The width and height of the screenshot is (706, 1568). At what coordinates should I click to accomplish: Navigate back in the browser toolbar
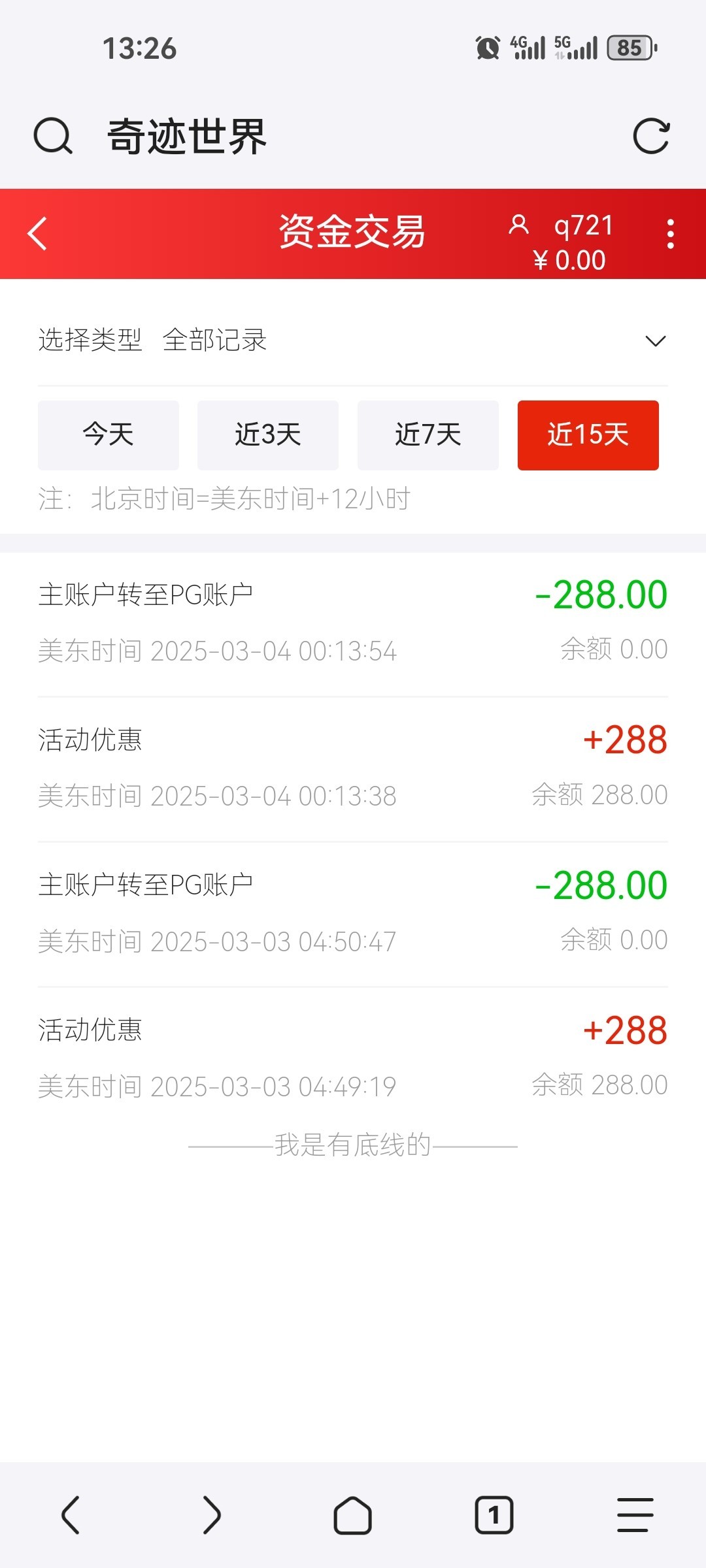point(71,1514)
